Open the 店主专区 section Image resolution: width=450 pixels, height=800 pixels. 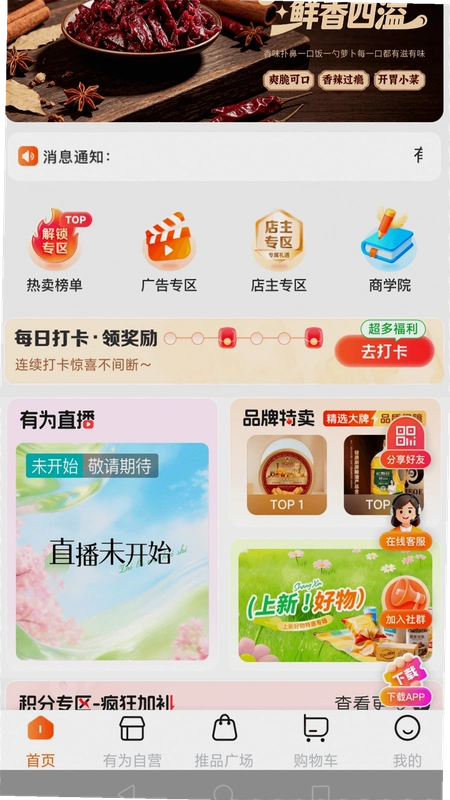pyautogui.click(x=279, y=251)
